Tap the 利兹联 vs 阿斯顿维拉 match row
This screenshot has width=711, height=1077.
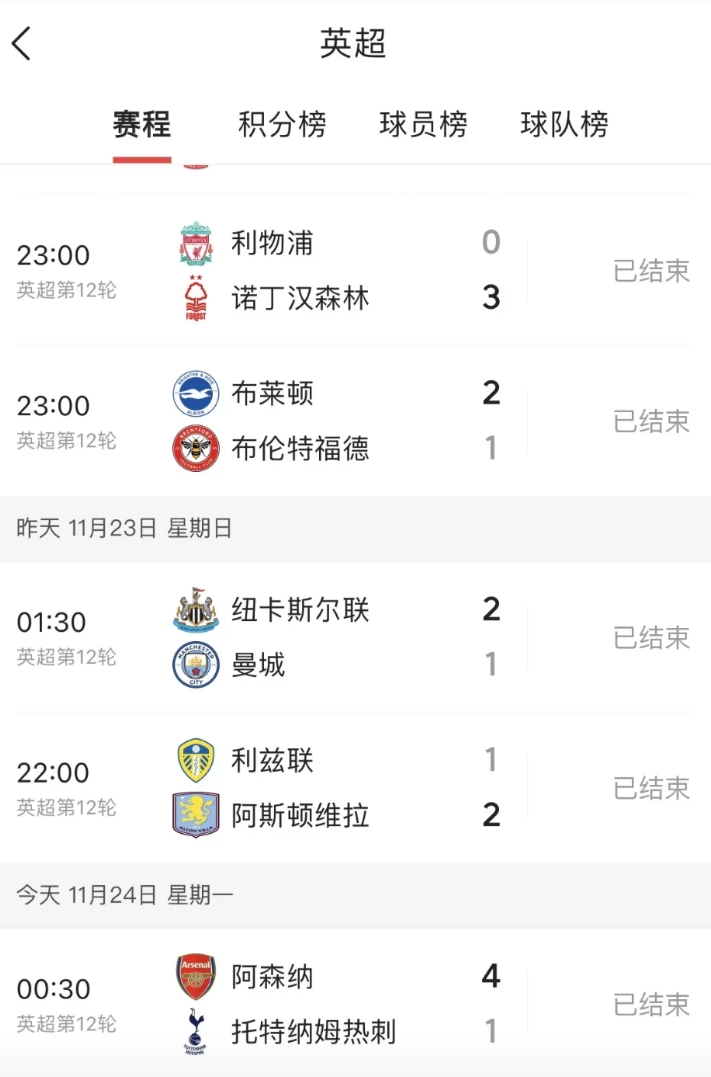[x=355, y=788]
